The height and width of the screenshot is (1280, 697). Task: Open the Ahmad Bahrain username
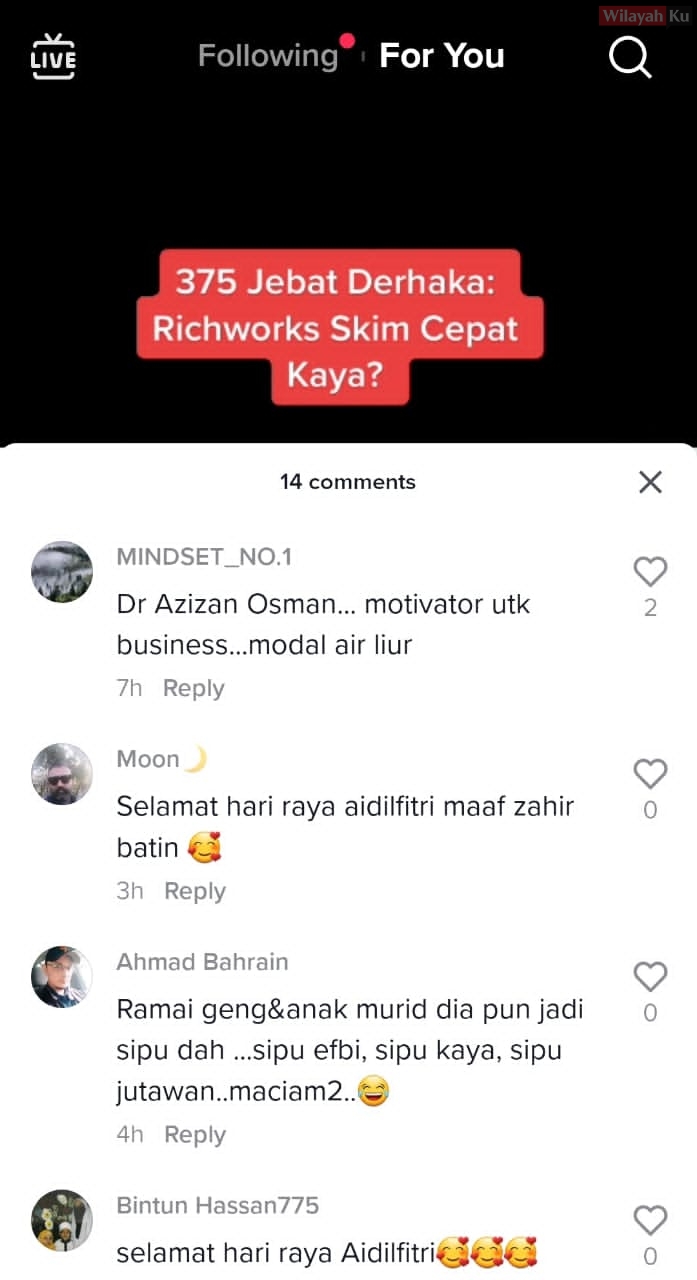[x=202, y=962]
